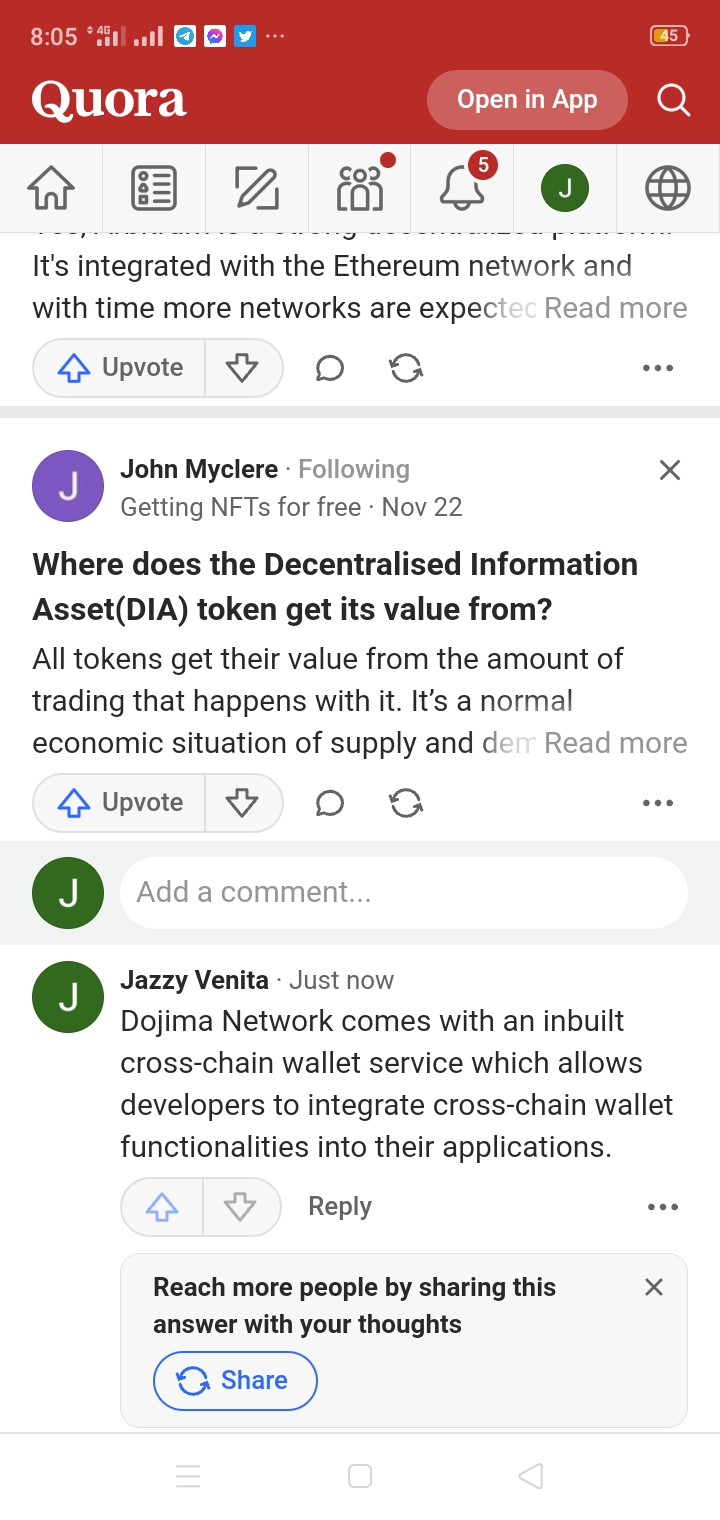Viewport: 720px width, 1520px height.
Task: Tap the Add a comment field
Action: click(x=403, y=892)
